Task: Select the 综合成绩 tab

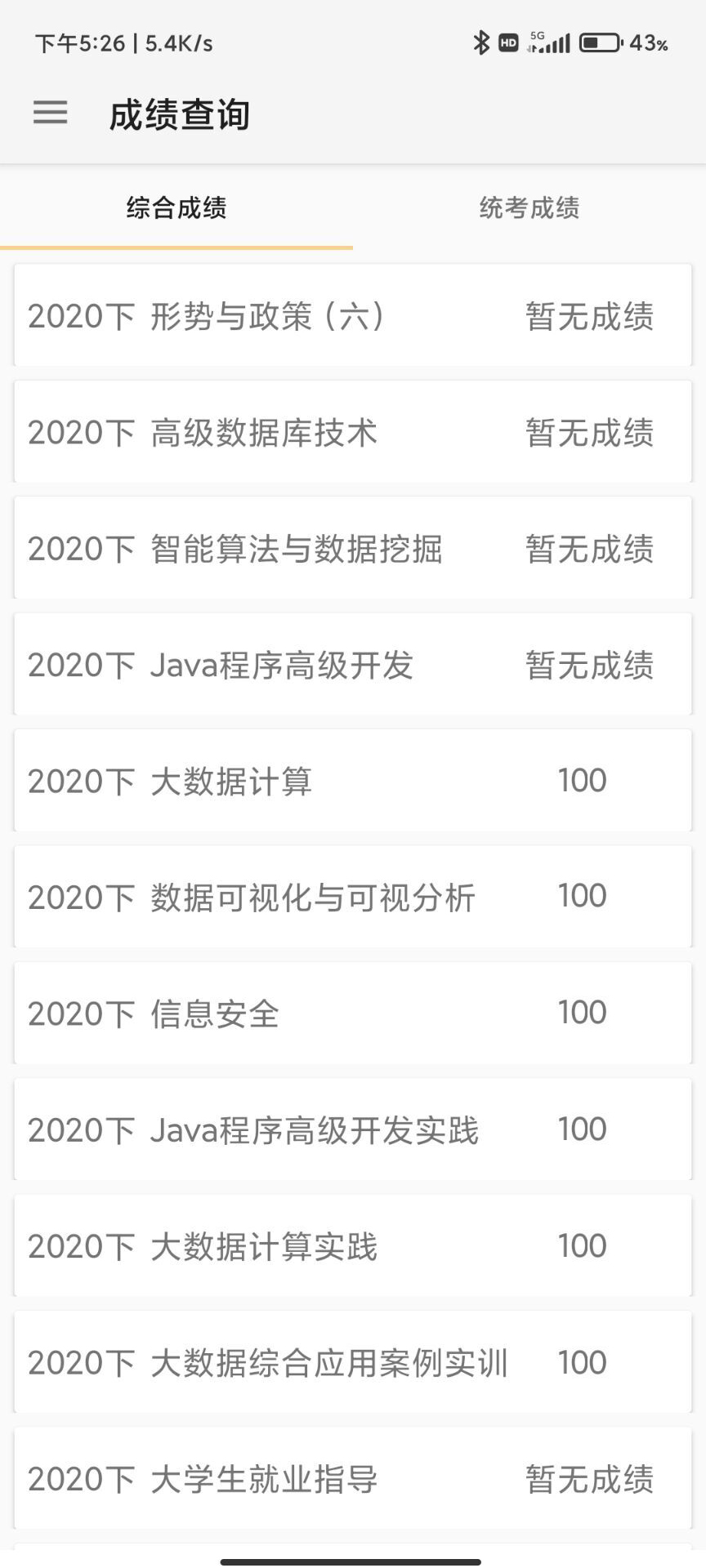Action: [x=176, y=208]
